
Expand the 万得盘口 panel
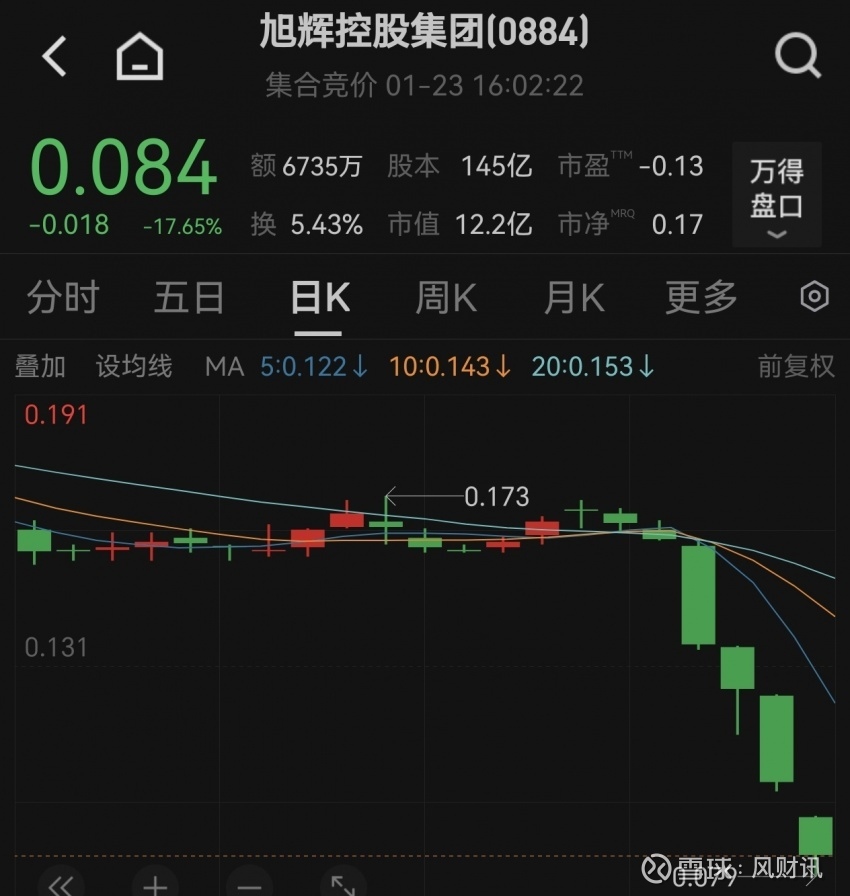tap(777, 195)
